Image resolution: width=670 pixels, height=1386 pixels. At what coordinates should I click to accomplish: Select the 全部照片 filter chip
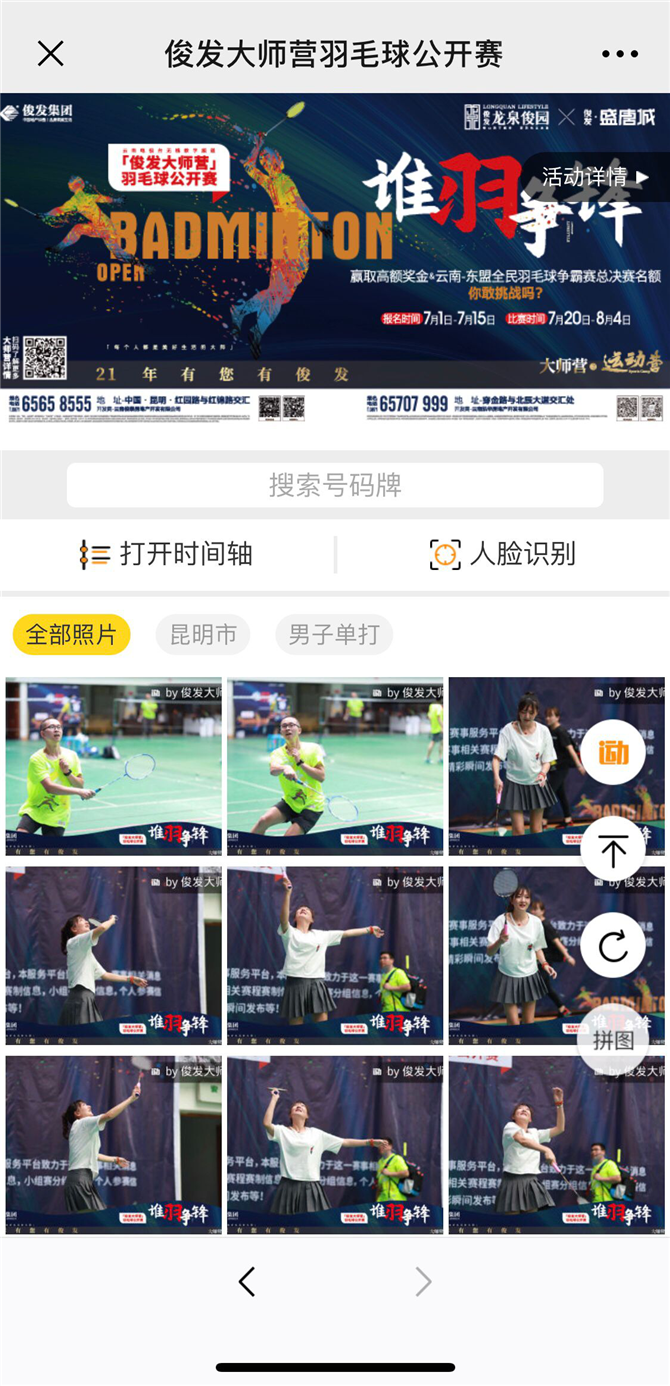tap(71, 635)
